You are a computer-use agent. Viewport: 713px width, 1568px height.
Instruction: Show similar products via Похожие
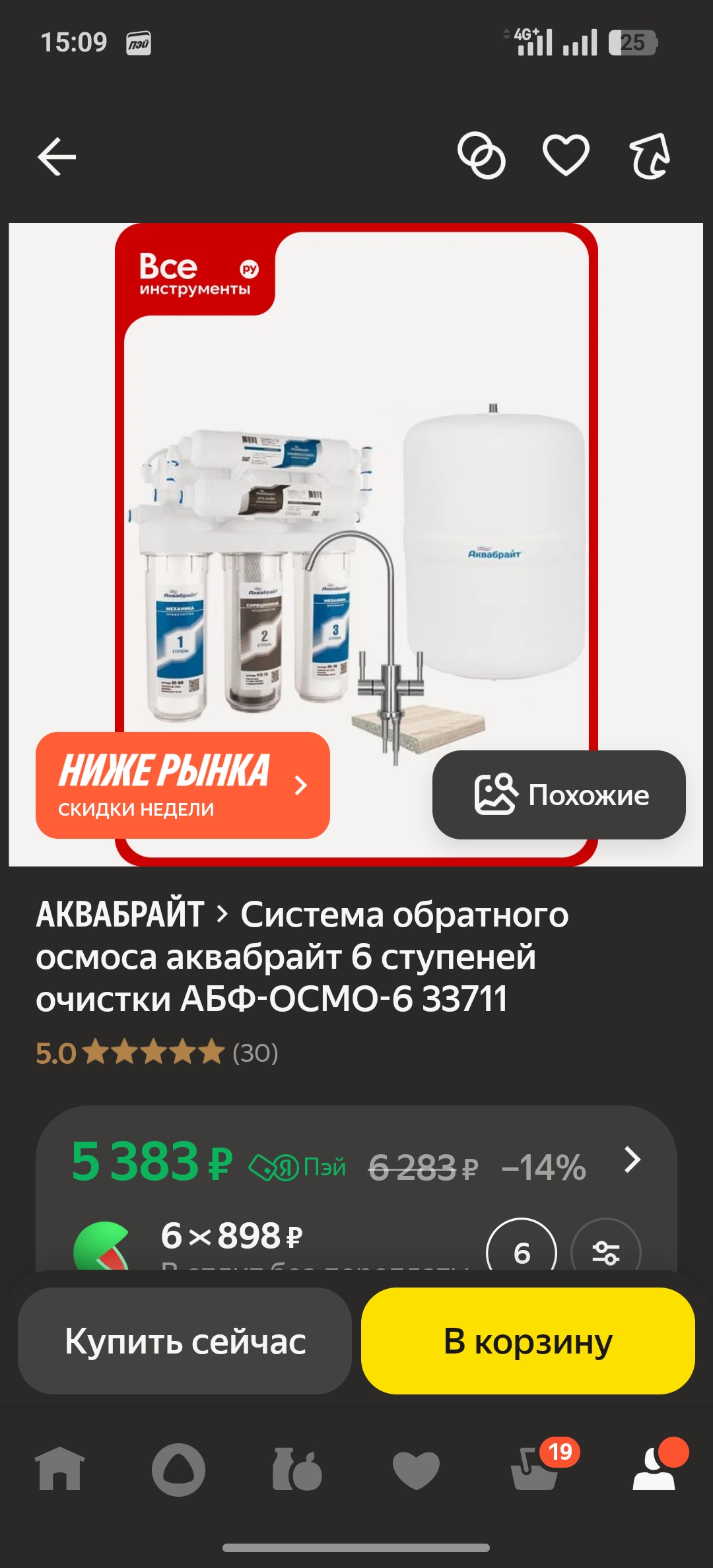559,795
